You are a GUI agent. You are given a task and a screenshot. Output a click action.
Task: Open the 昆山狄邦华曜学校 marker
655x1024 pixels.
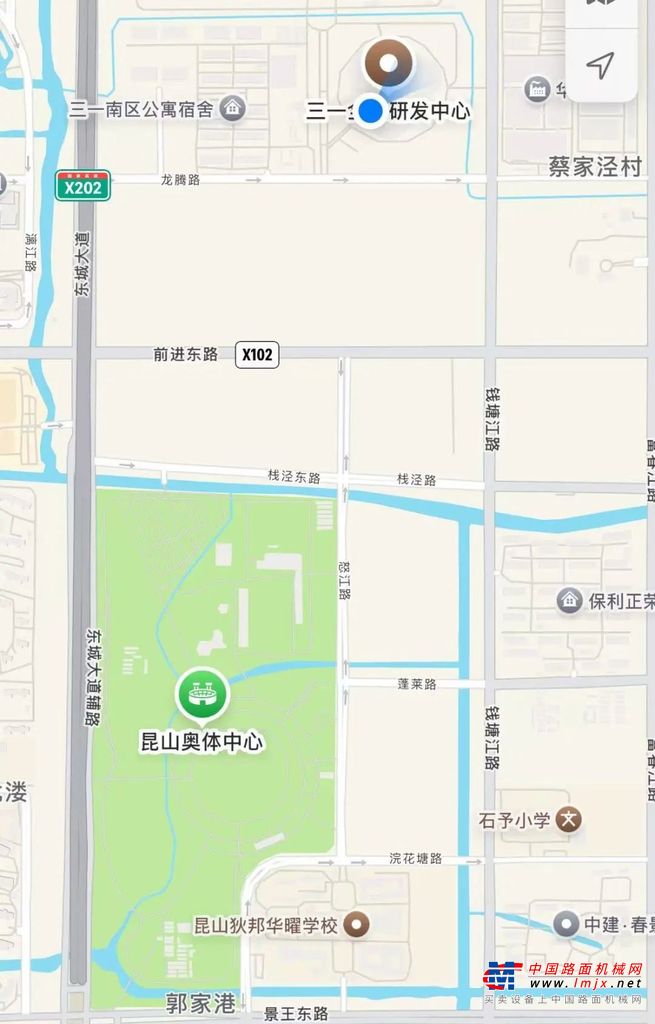pyautogui.click(x=356, y=925)
